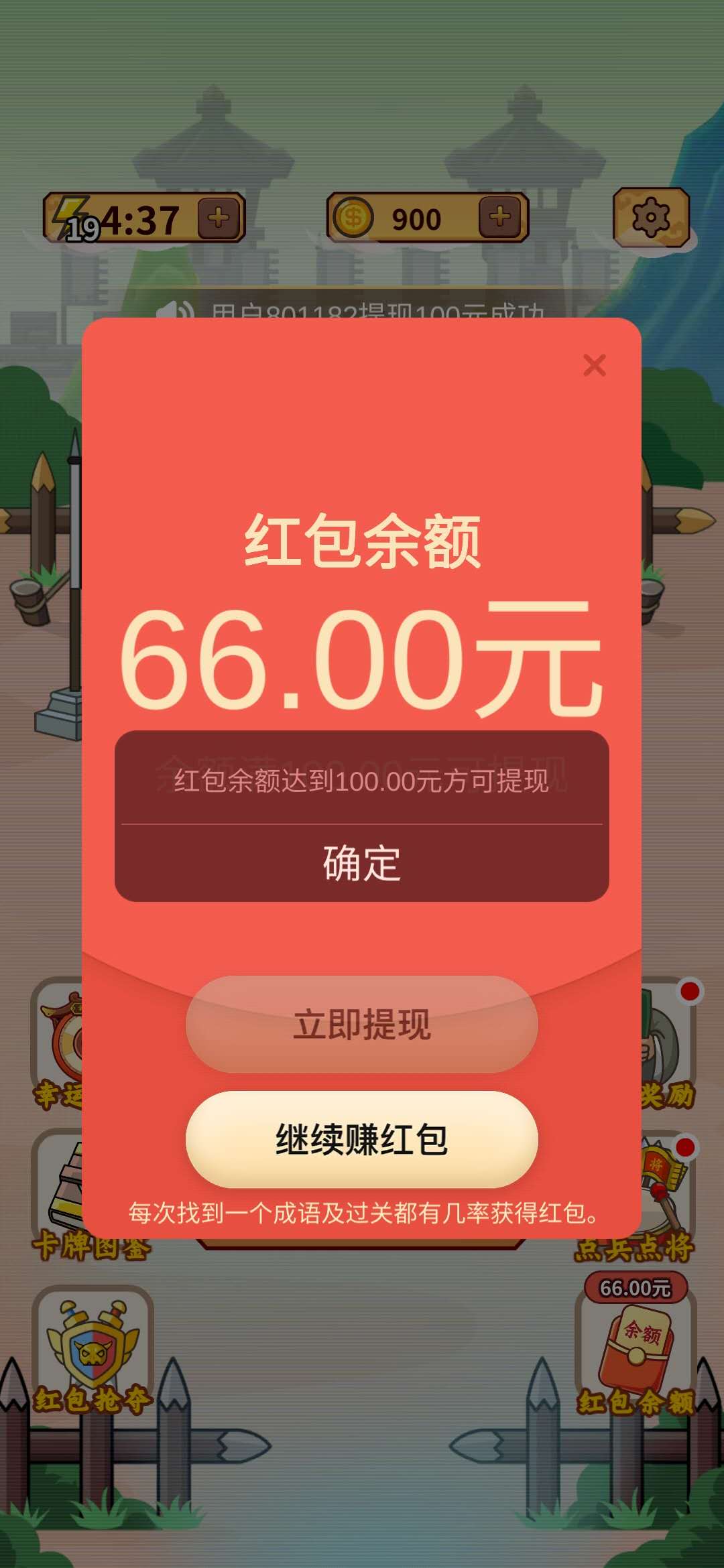Tap the 立即提现 withdraw button

[x=362, y=1025]
